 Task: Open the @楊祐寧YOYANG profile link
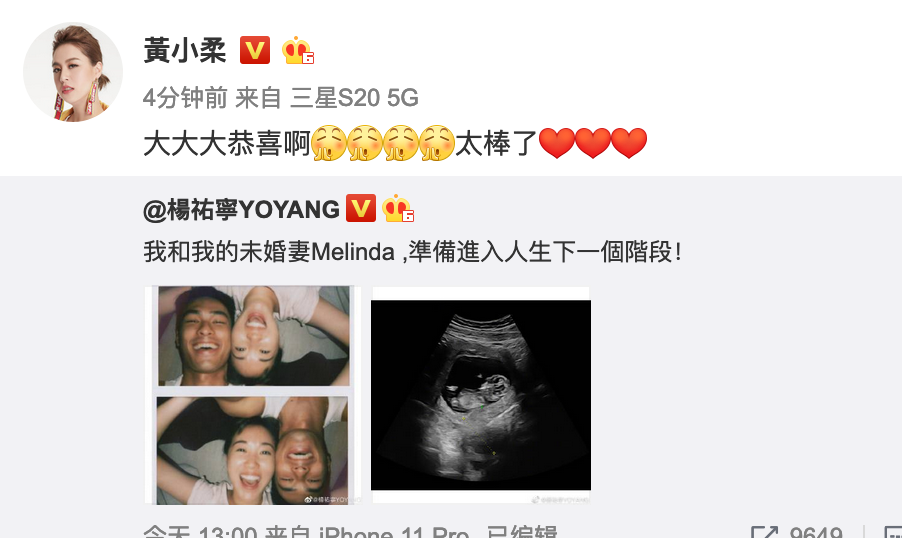point(241,209)
